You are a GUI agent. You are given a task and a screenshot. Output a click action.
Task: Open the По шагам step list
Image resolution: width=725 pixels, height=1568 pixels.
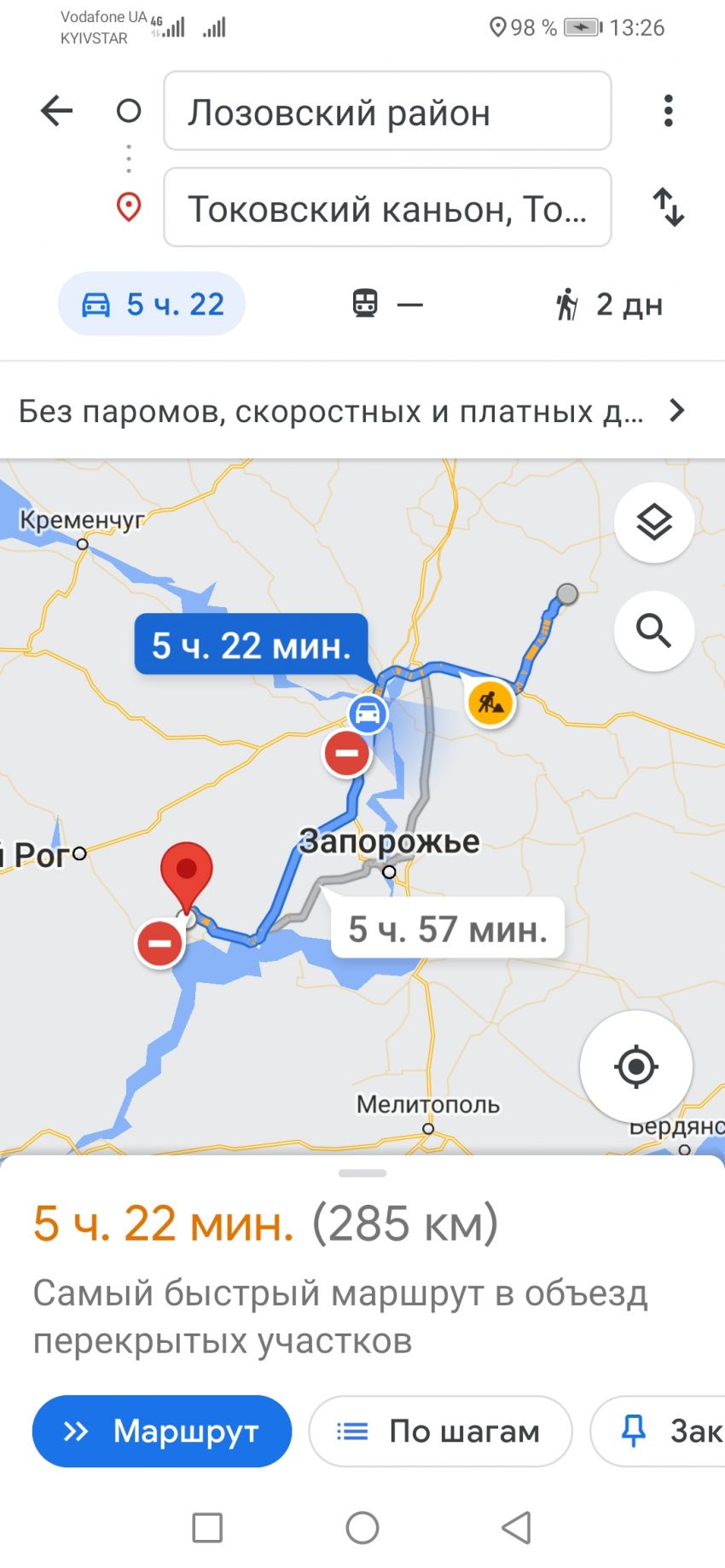coord(440,1432)
